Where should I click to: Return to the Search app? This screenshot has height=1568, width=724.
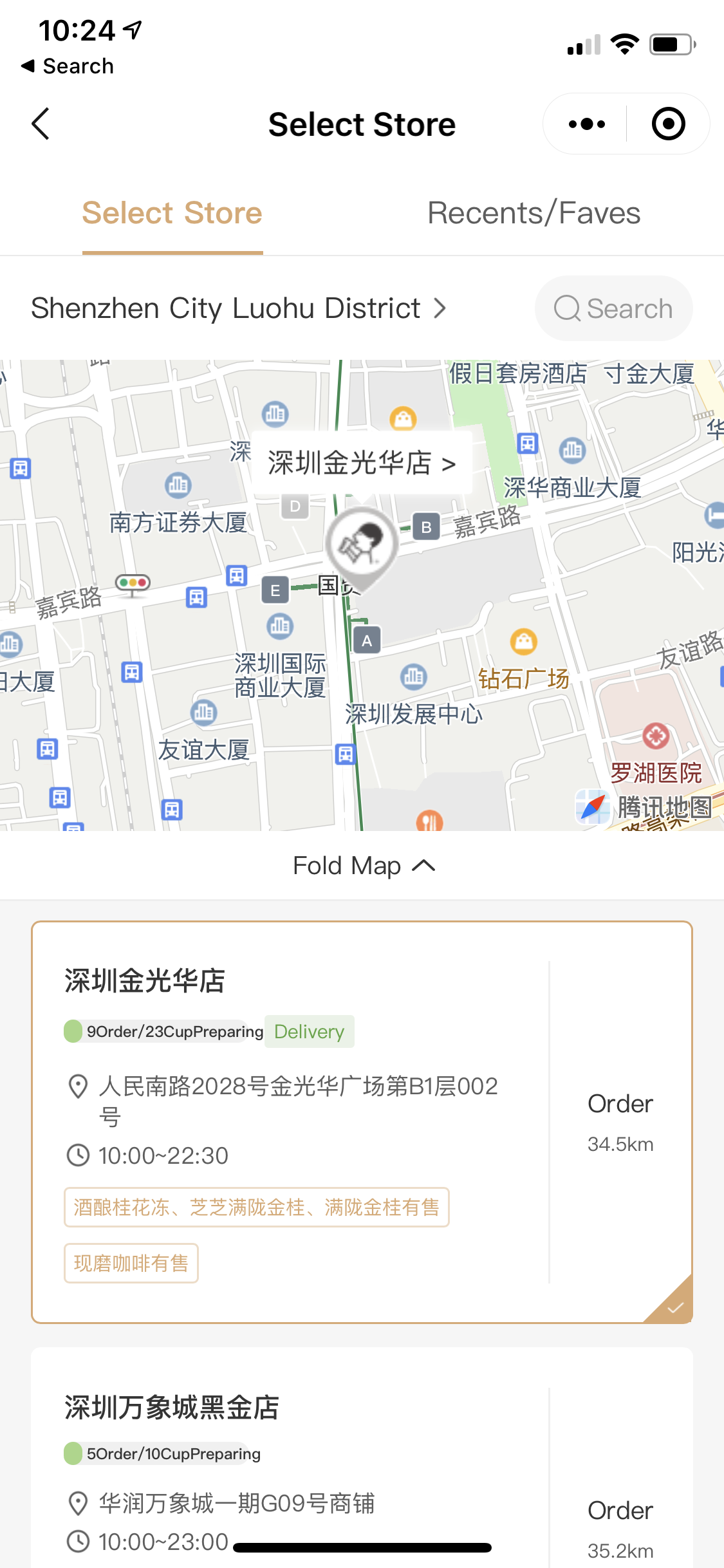[x=68, y=66]
